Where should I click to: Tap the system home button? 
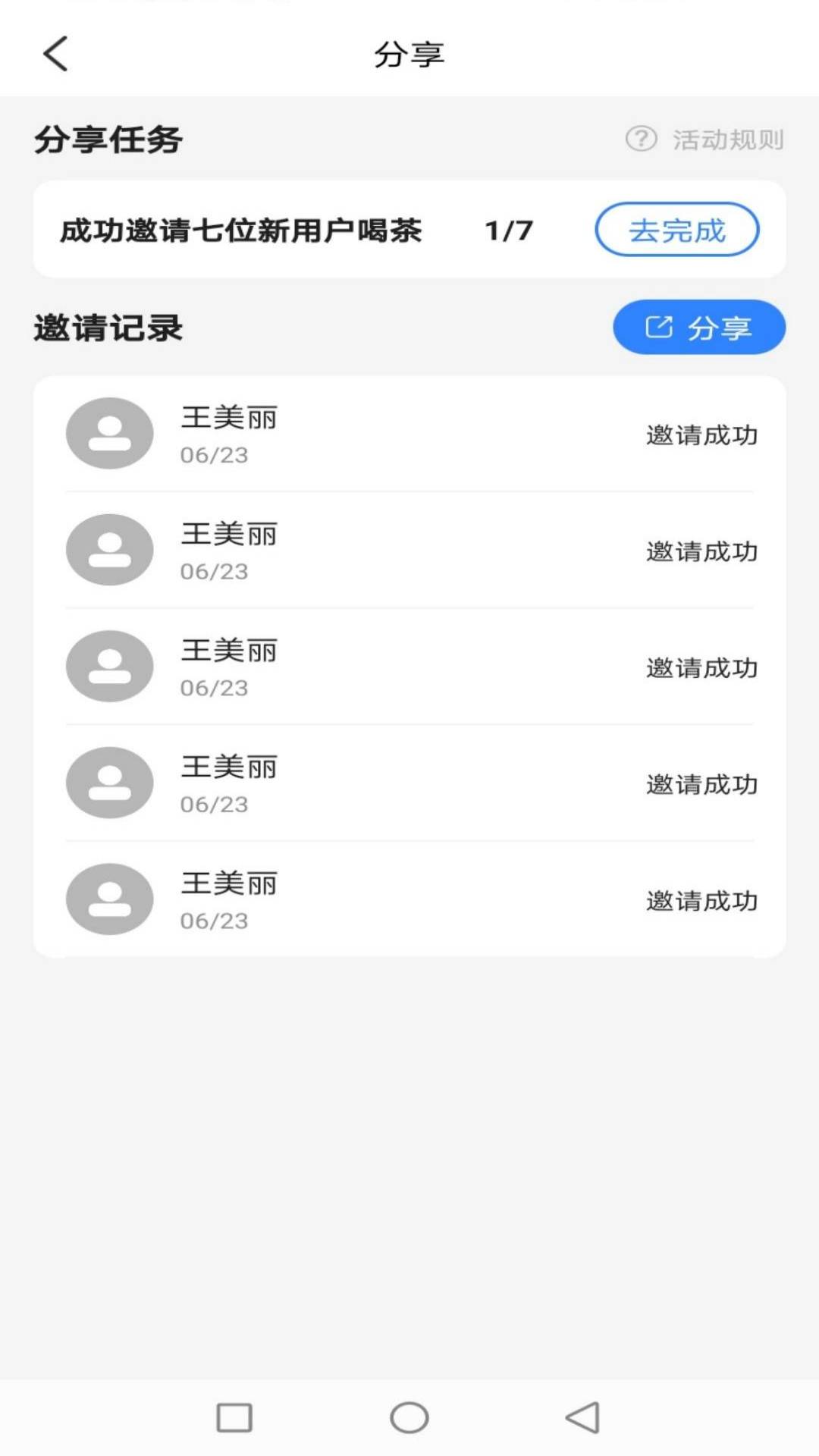pos(409,1417)
